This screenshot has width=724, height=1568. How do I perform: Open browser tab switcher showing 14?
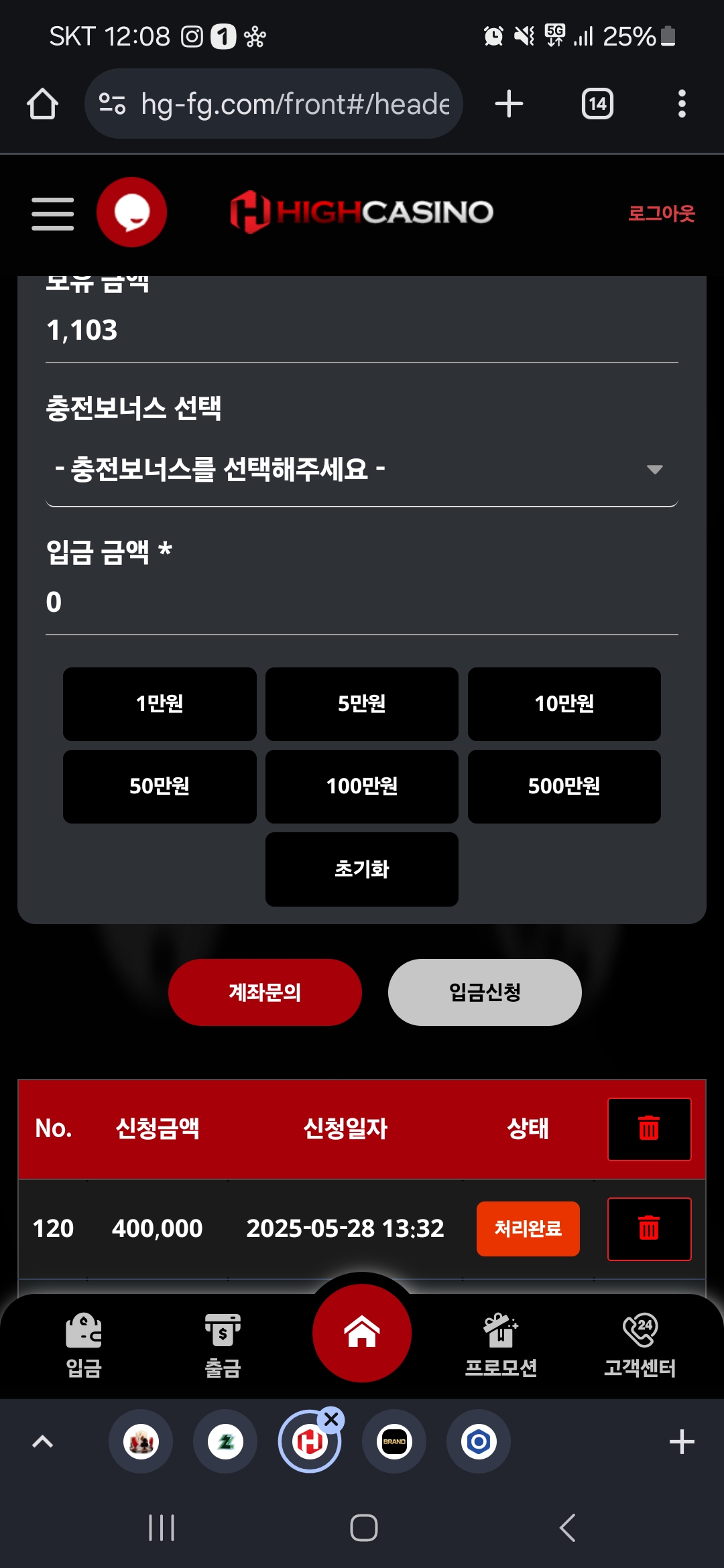coord(597,104)
